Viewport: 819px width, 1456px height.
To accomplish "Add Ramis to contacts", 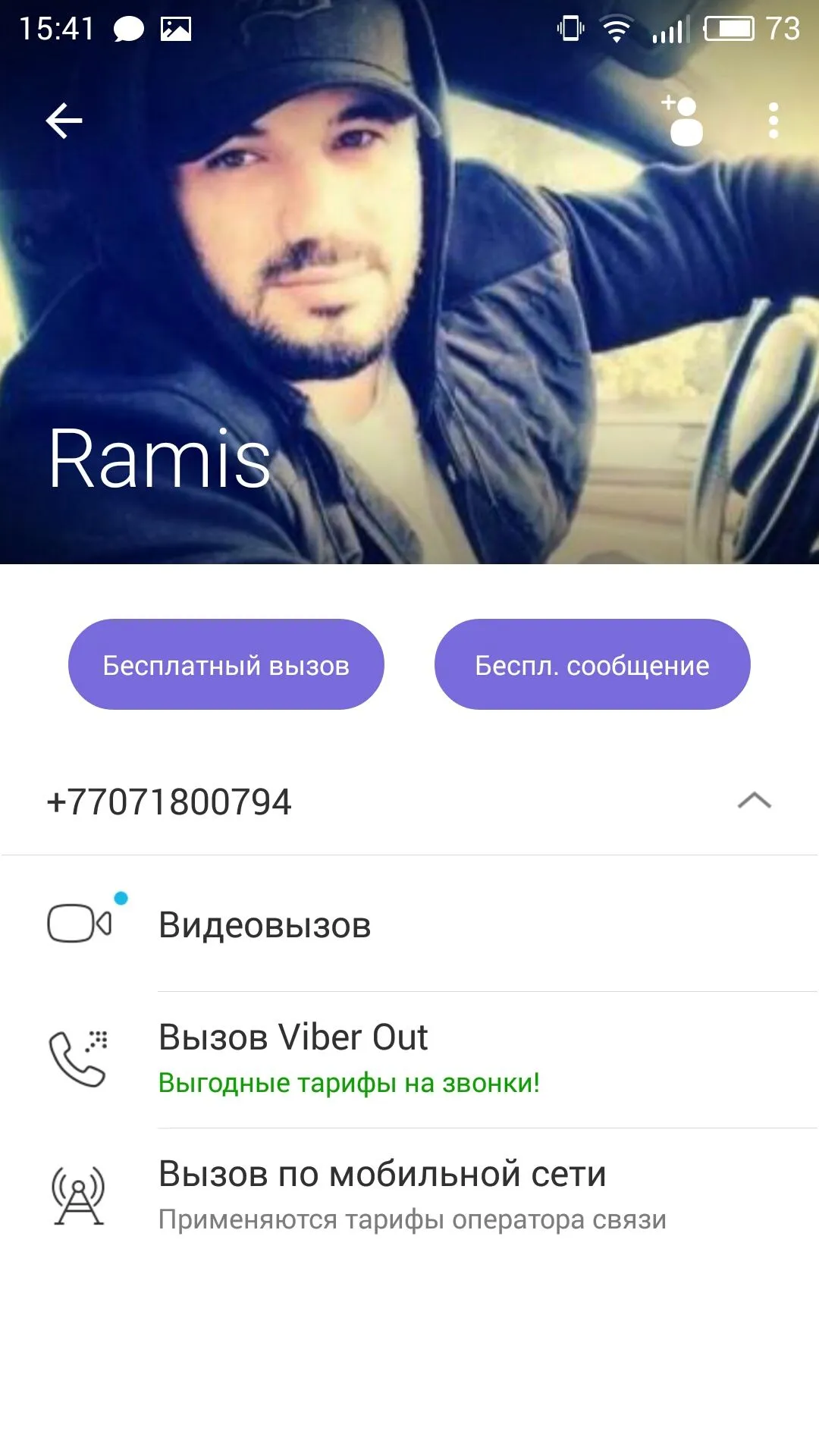I will coord(683,121).
